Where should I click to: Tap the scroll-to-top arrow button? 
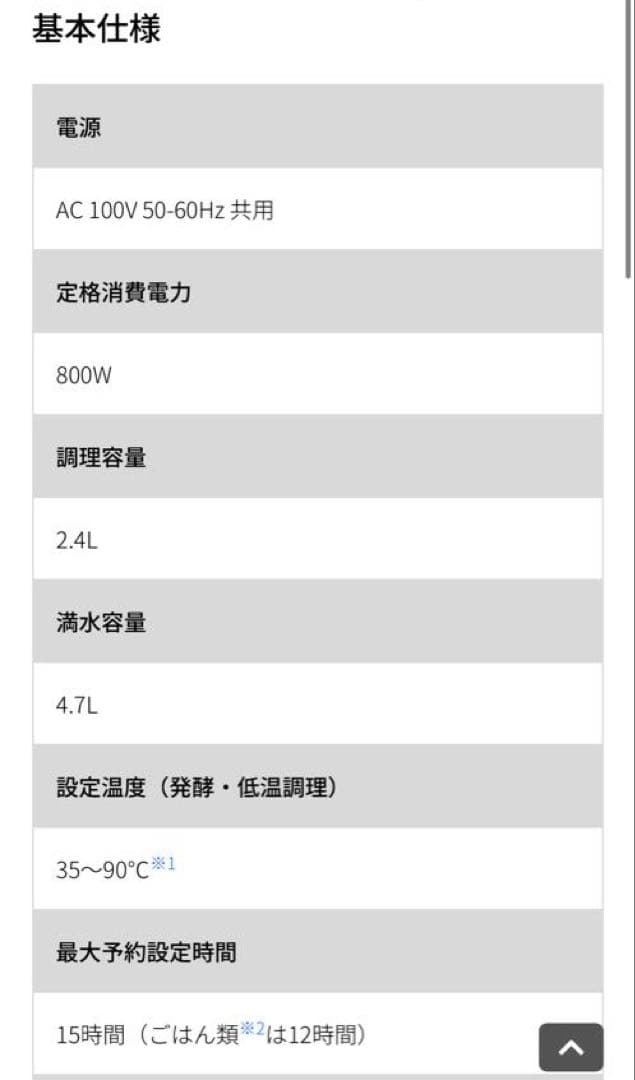pos(571,1047)
